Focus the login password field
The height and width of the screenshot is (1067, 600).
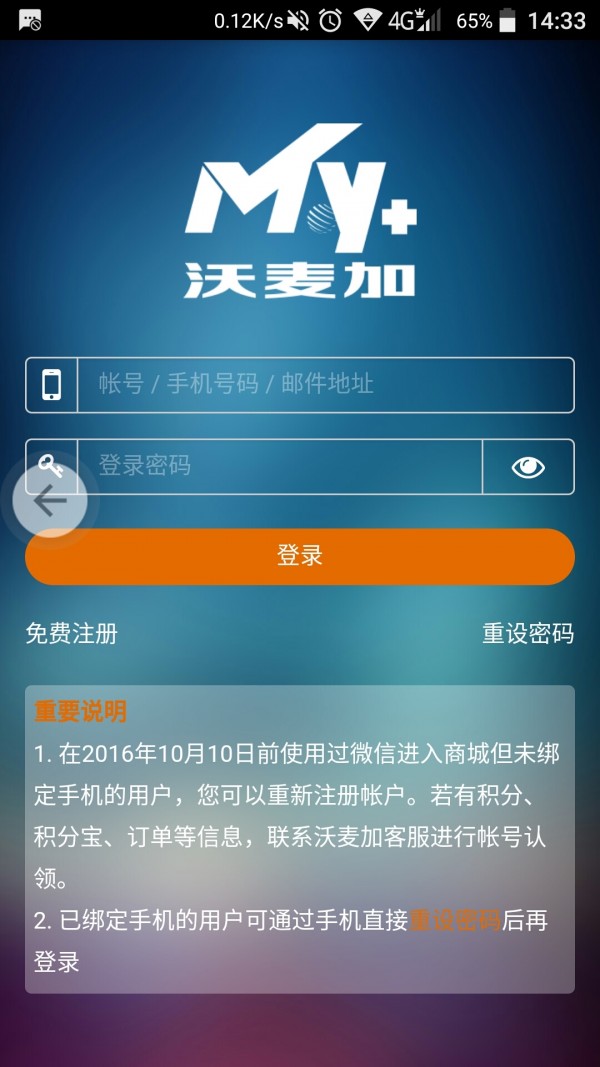point(280,466)
